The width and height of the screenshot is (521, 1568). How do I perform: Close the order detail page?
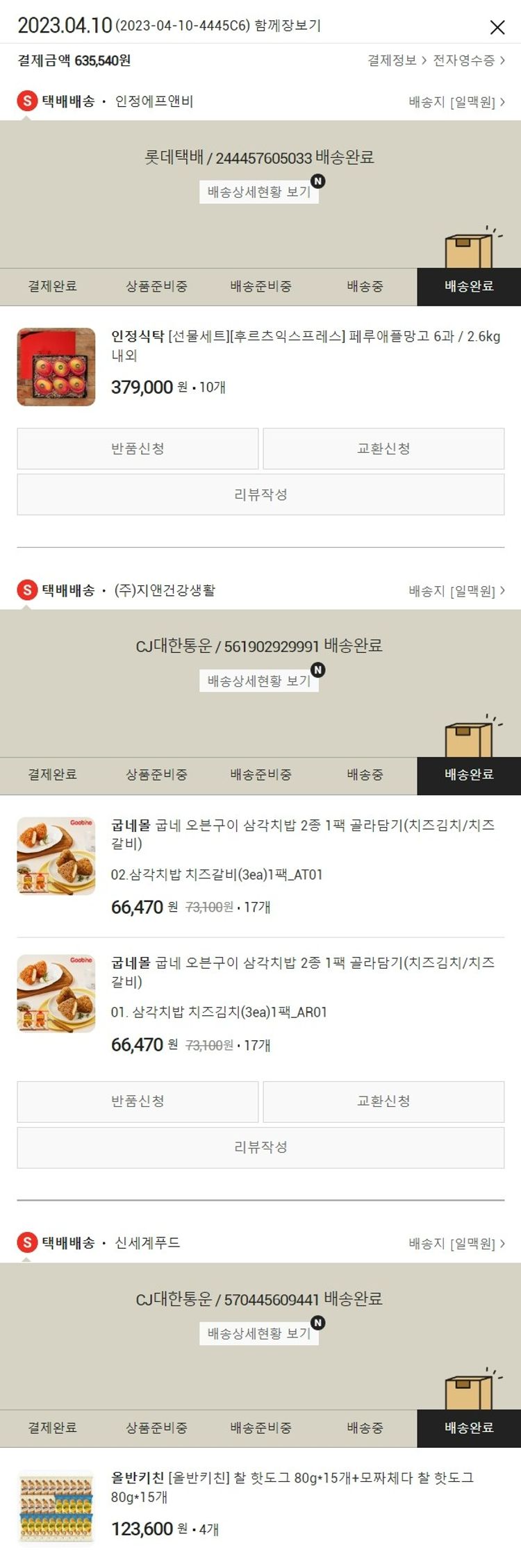497,27
